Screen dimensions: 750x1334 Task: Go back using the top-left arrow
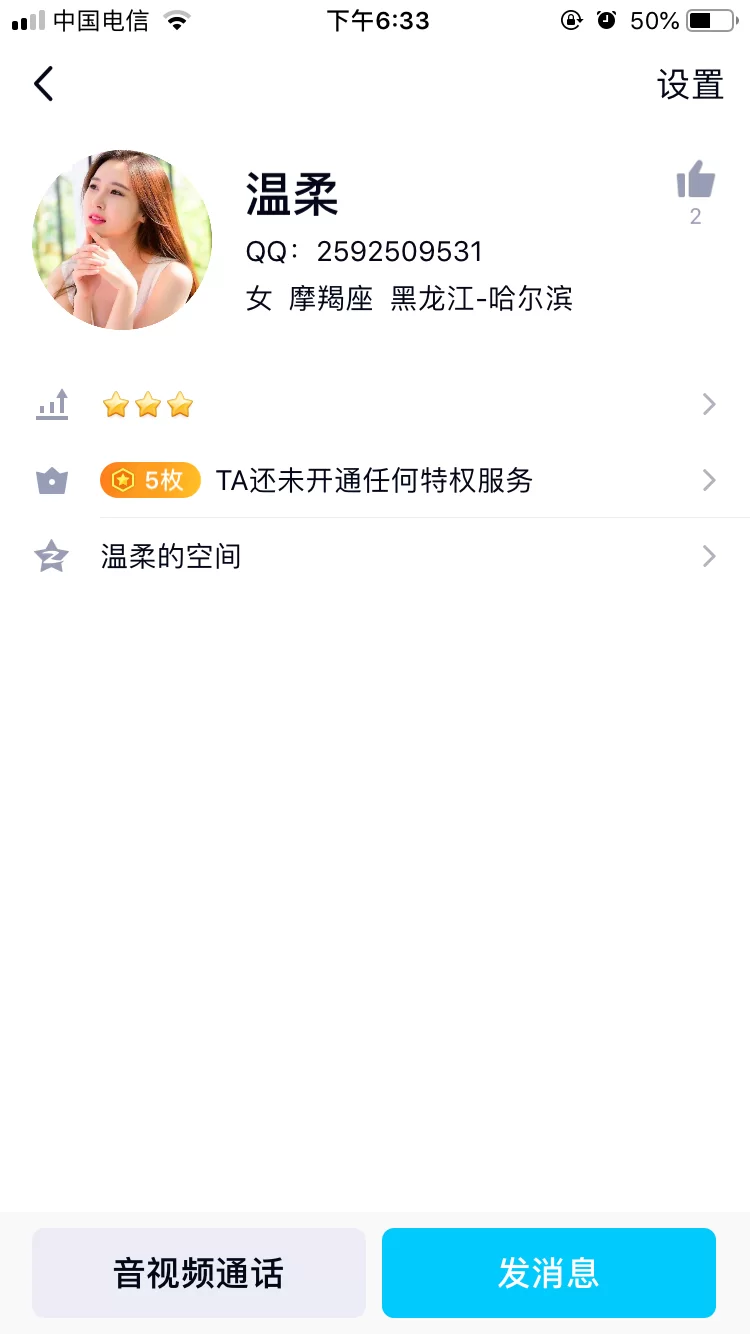(x=44, y=84)
